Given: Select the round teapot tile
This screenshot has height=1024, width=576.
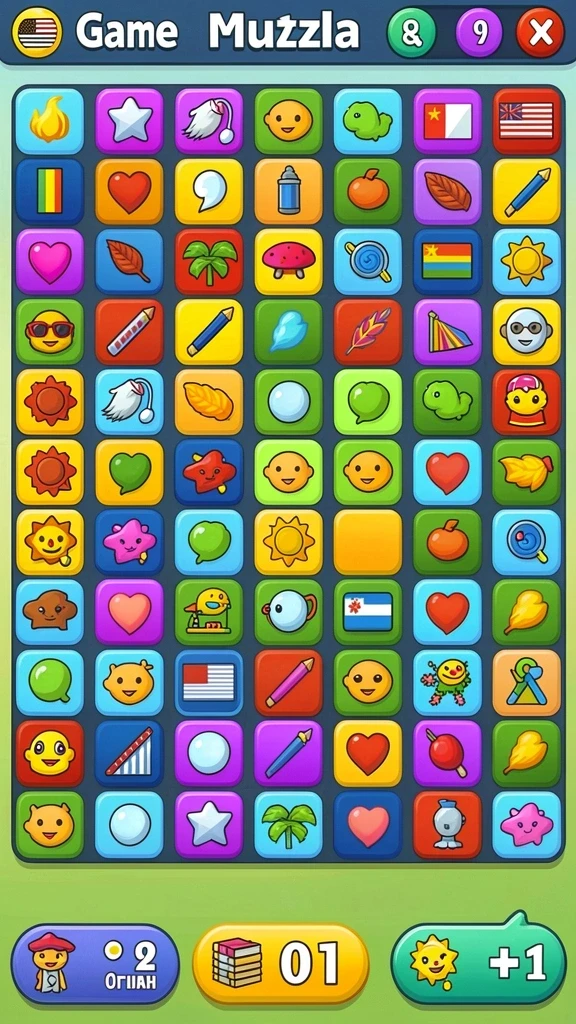Looking at the screenshot, I should point(288,612).
